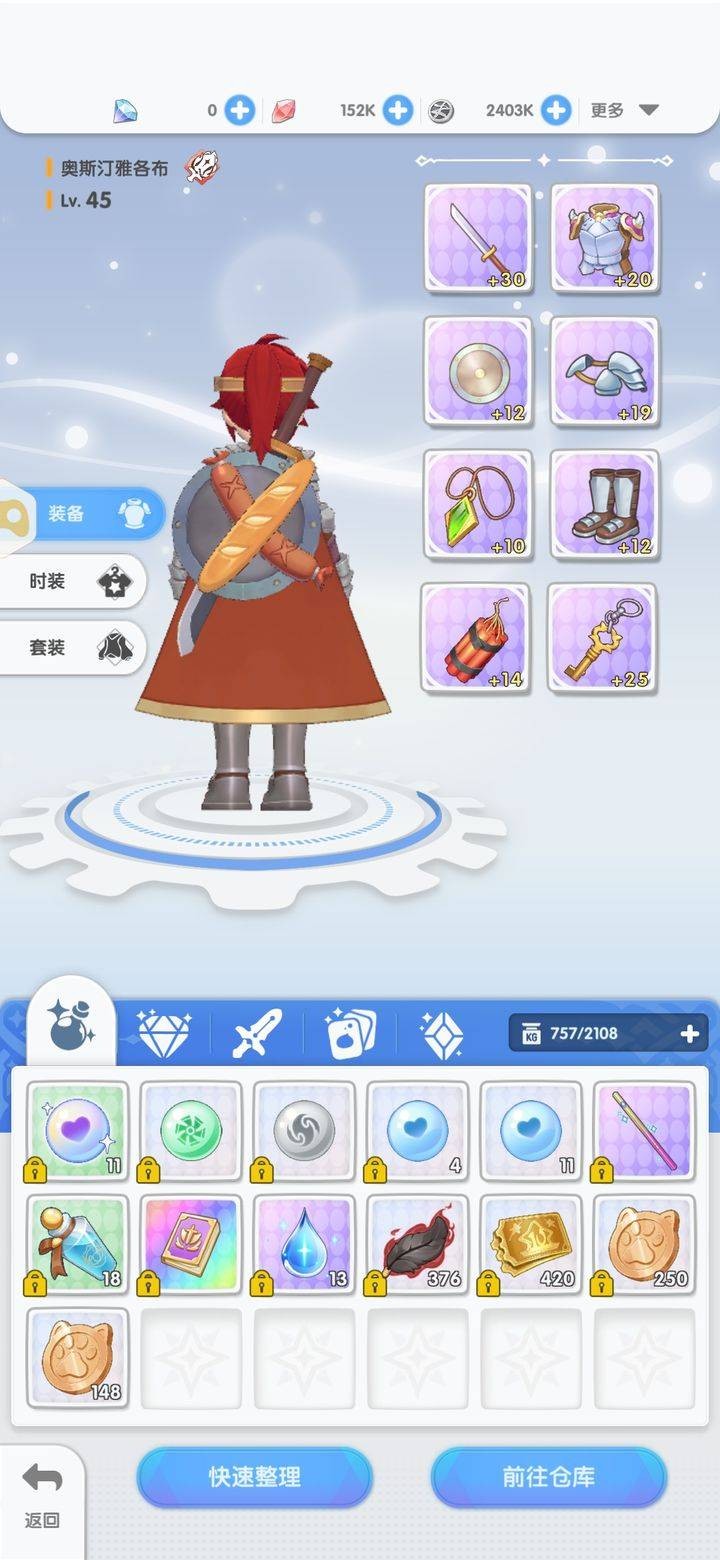Go to warehouse via 前往仓库

(x=548, y=1477)
